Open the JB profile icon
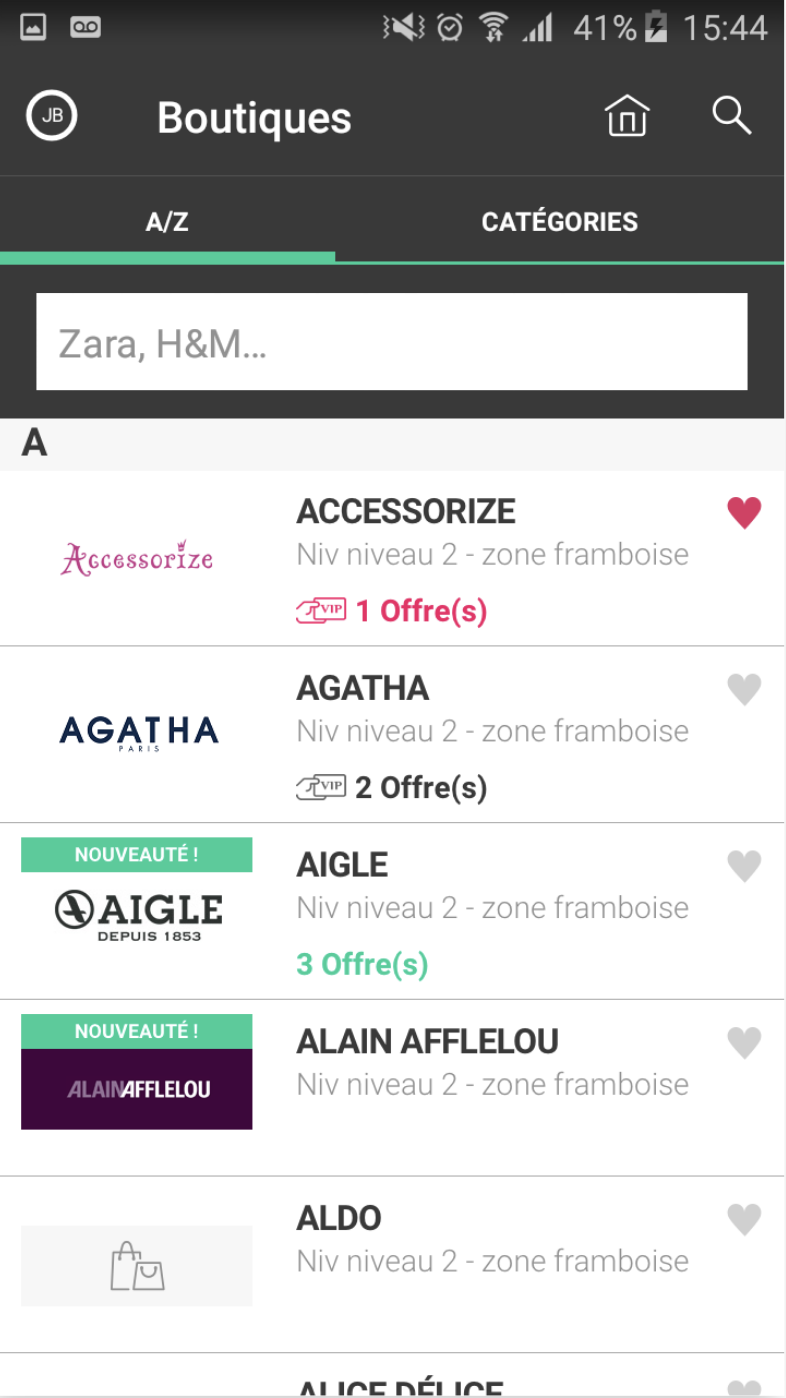This screenshot has height=1398, width=786. (51, 116)
